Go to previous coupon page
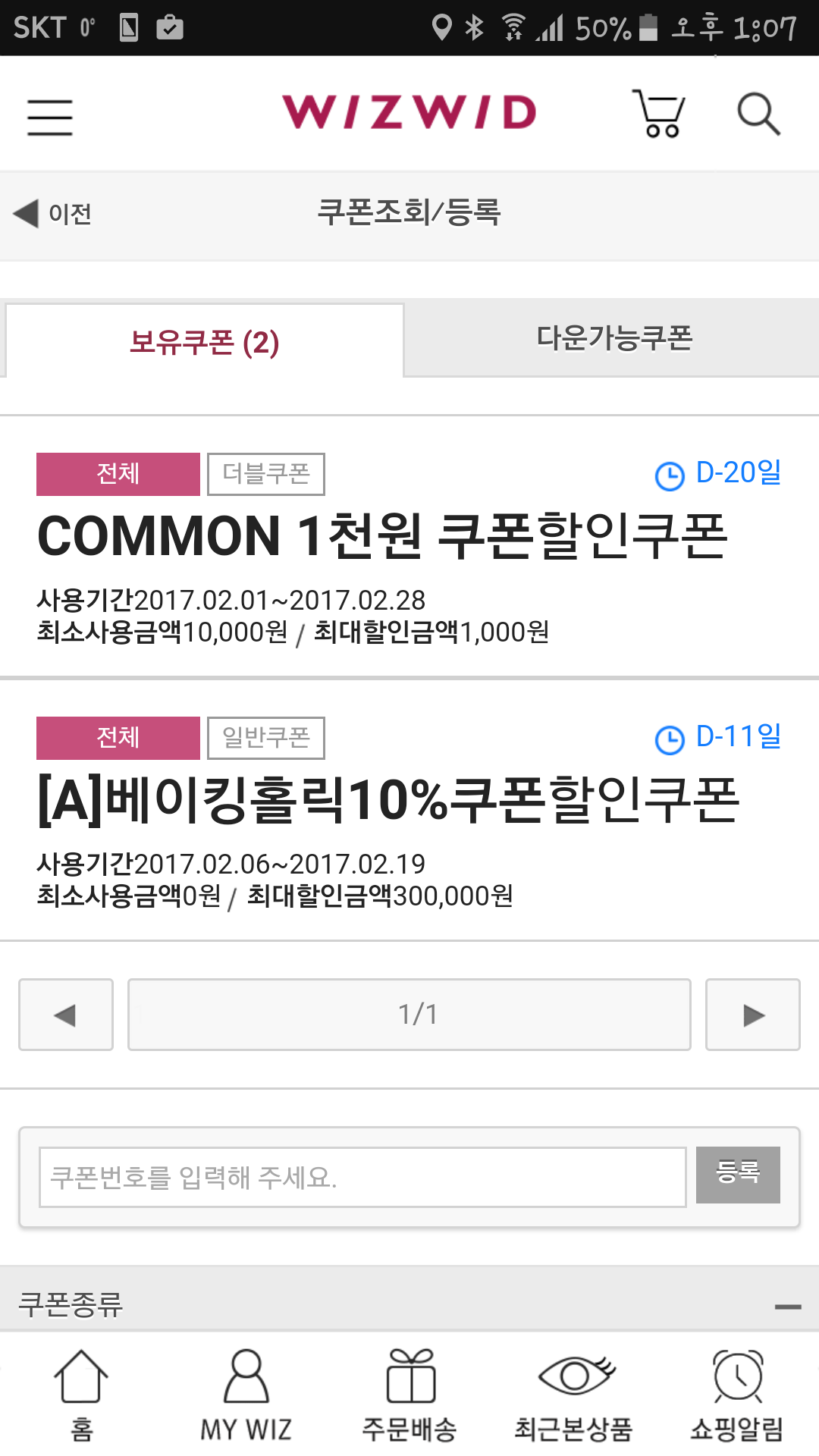 coord(66,1015)
